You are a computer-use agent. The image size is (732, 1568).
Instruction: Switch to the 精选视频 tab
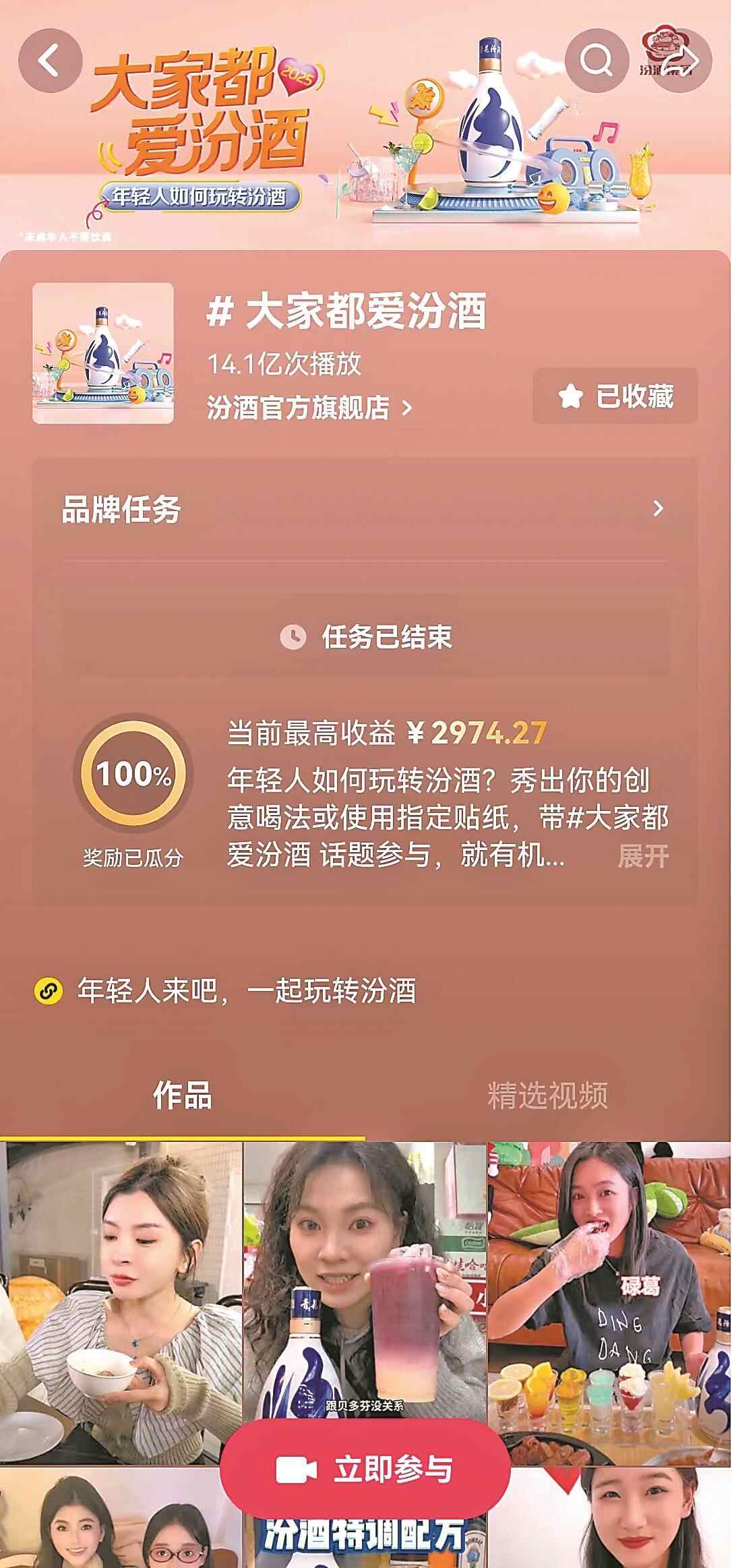pos(547,1095)
